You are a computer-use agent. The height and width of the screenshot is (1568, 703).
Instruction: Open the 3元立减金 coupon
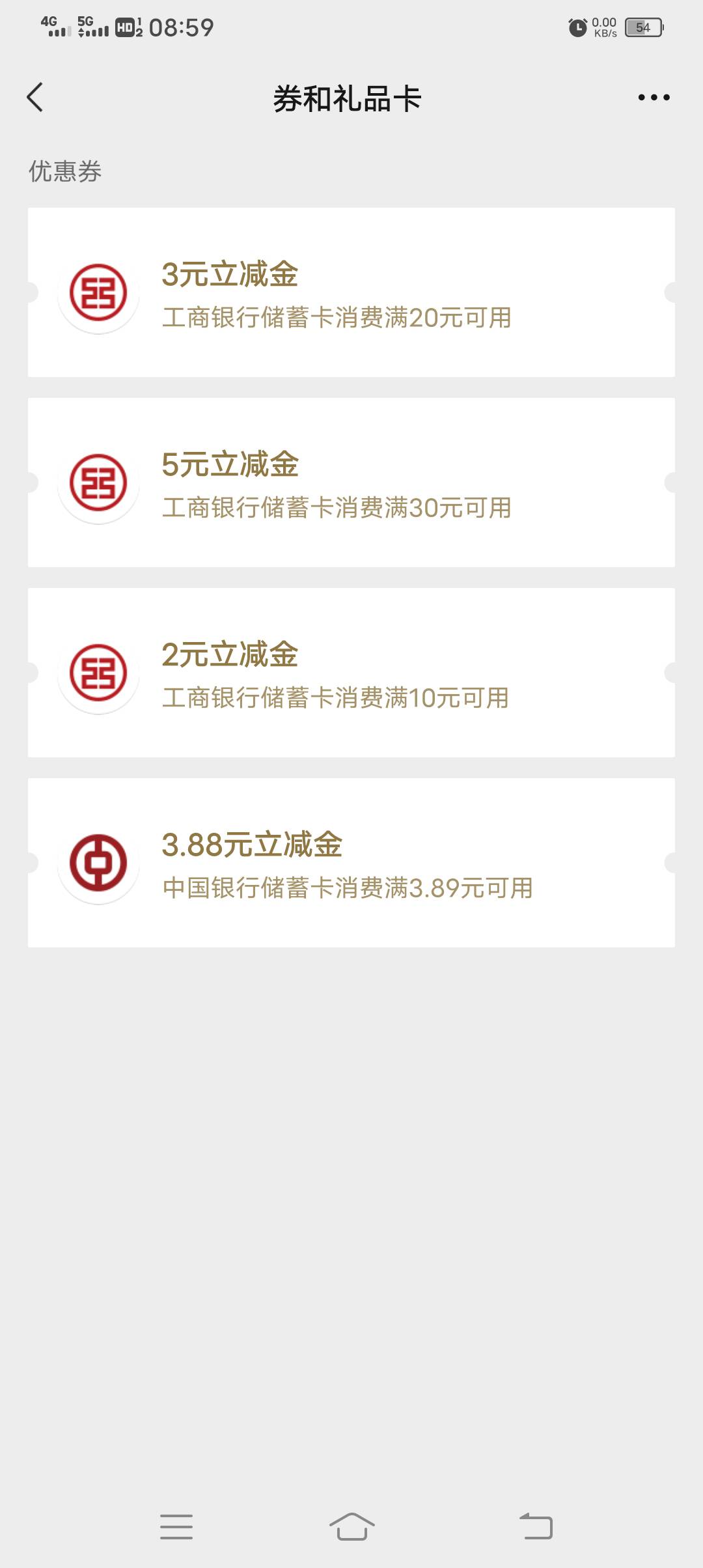pos(351,292)
